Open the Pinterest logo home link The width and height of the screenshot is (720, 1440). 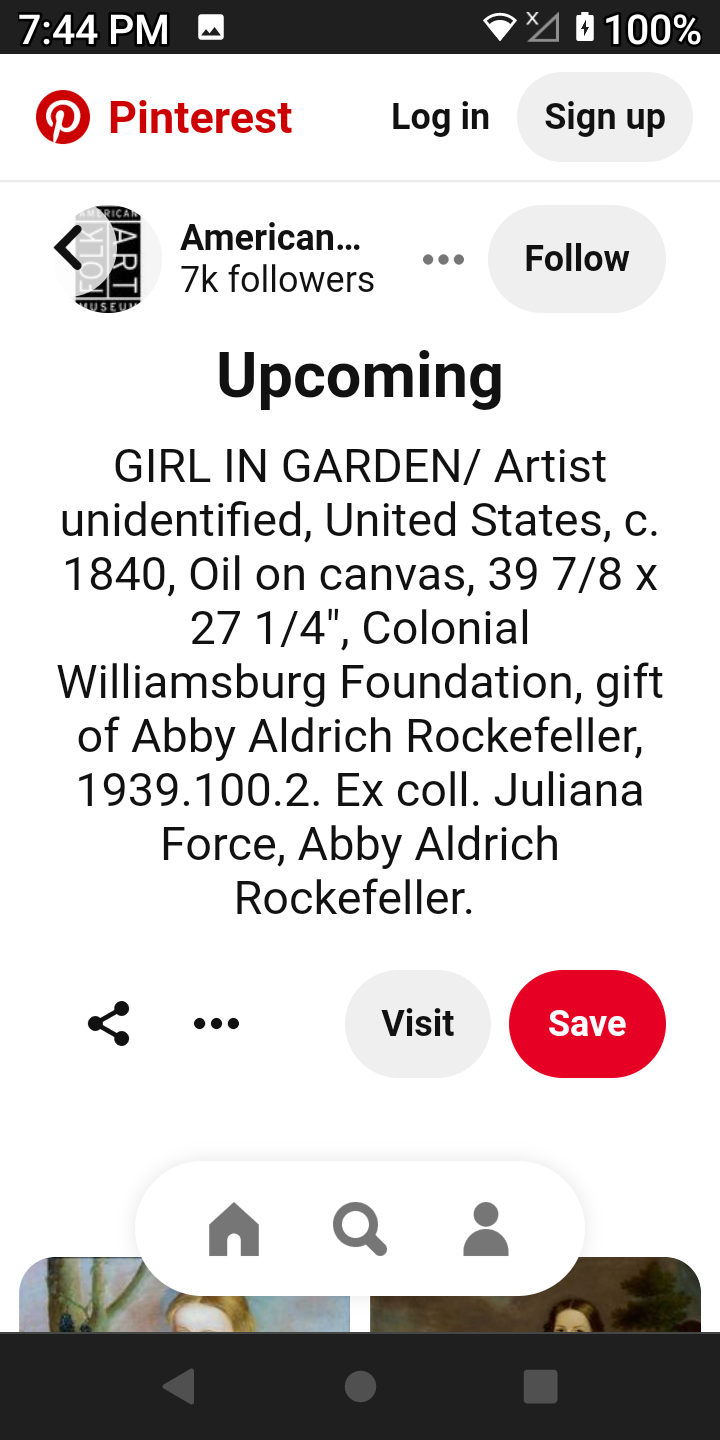pos(164,117)
